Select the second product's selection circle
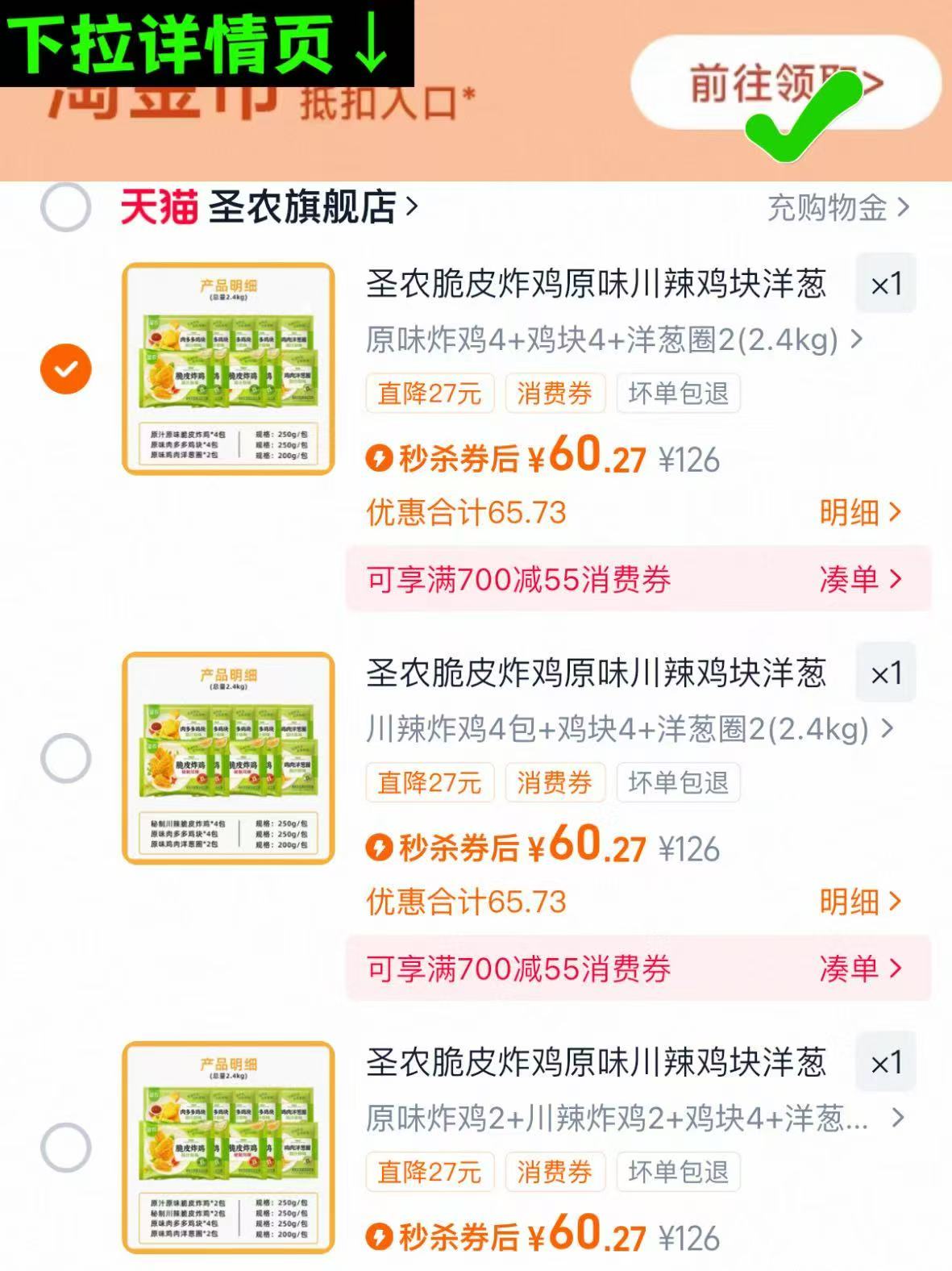This screenshot has width=952, height=1271. [63, 756]
